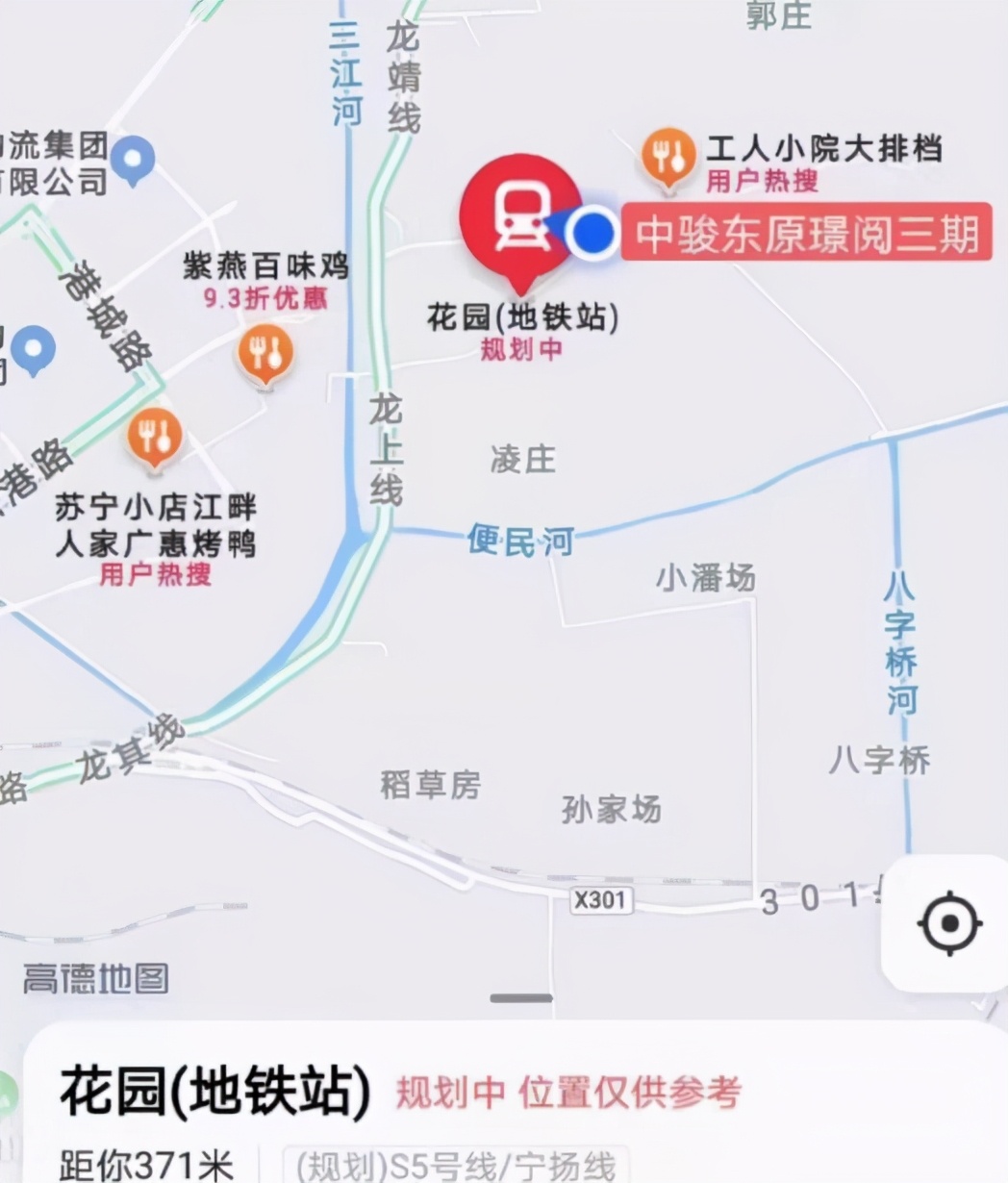This screenshot has width=1008, height=1183.
Task: Tap the bottom sheet drag handle
Action: pyautogui.click(x=521, y=998)
